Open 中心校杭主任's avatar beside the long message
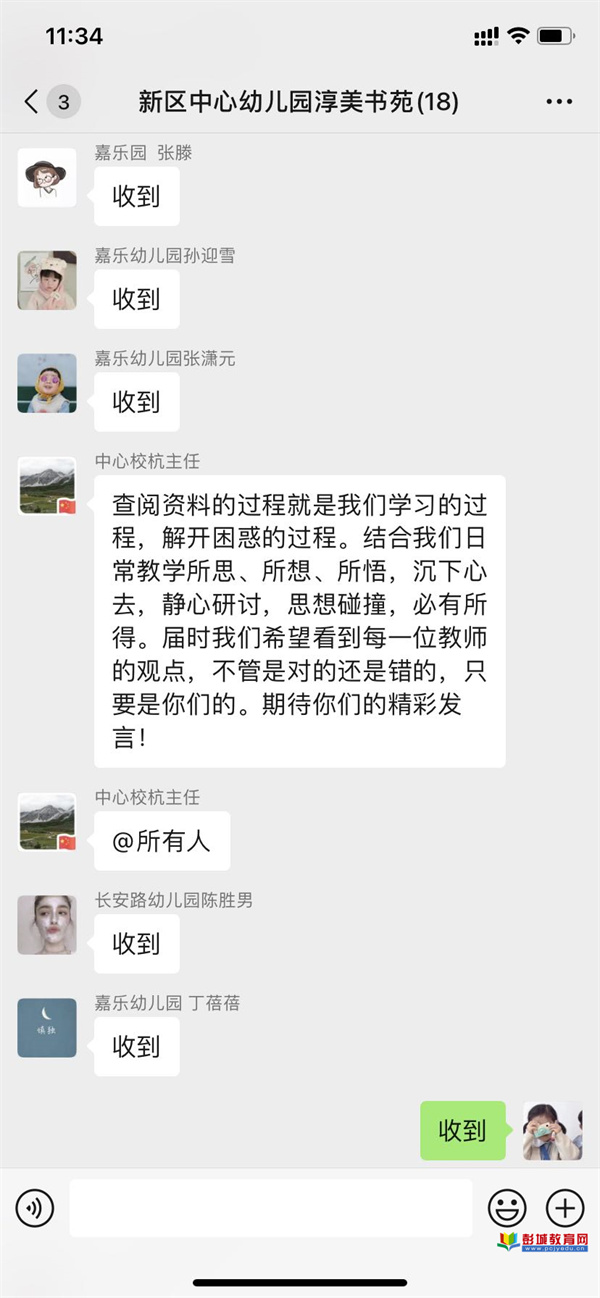 [47, 487]
